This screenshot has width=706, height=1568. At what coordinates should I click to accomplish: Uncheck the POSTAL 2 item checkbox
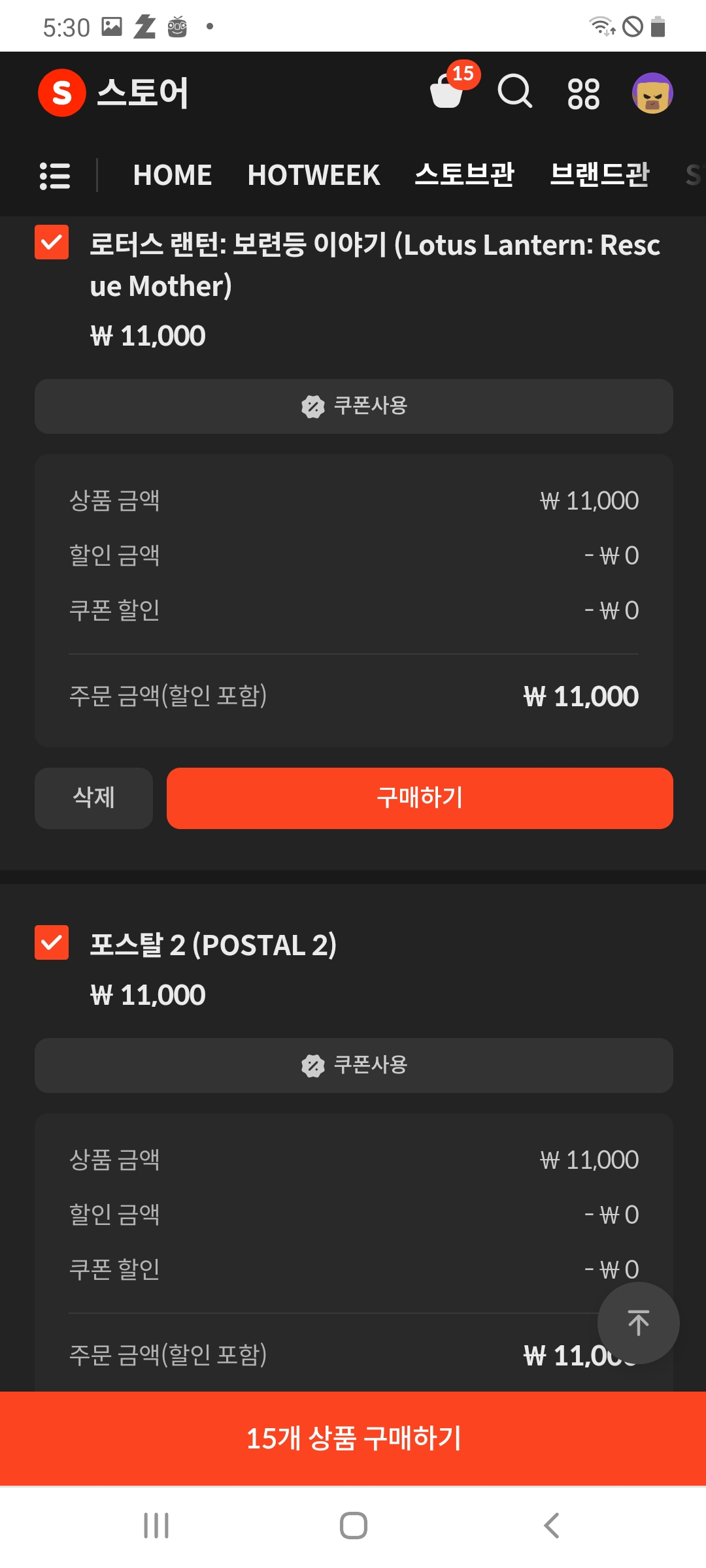[52, 942]
